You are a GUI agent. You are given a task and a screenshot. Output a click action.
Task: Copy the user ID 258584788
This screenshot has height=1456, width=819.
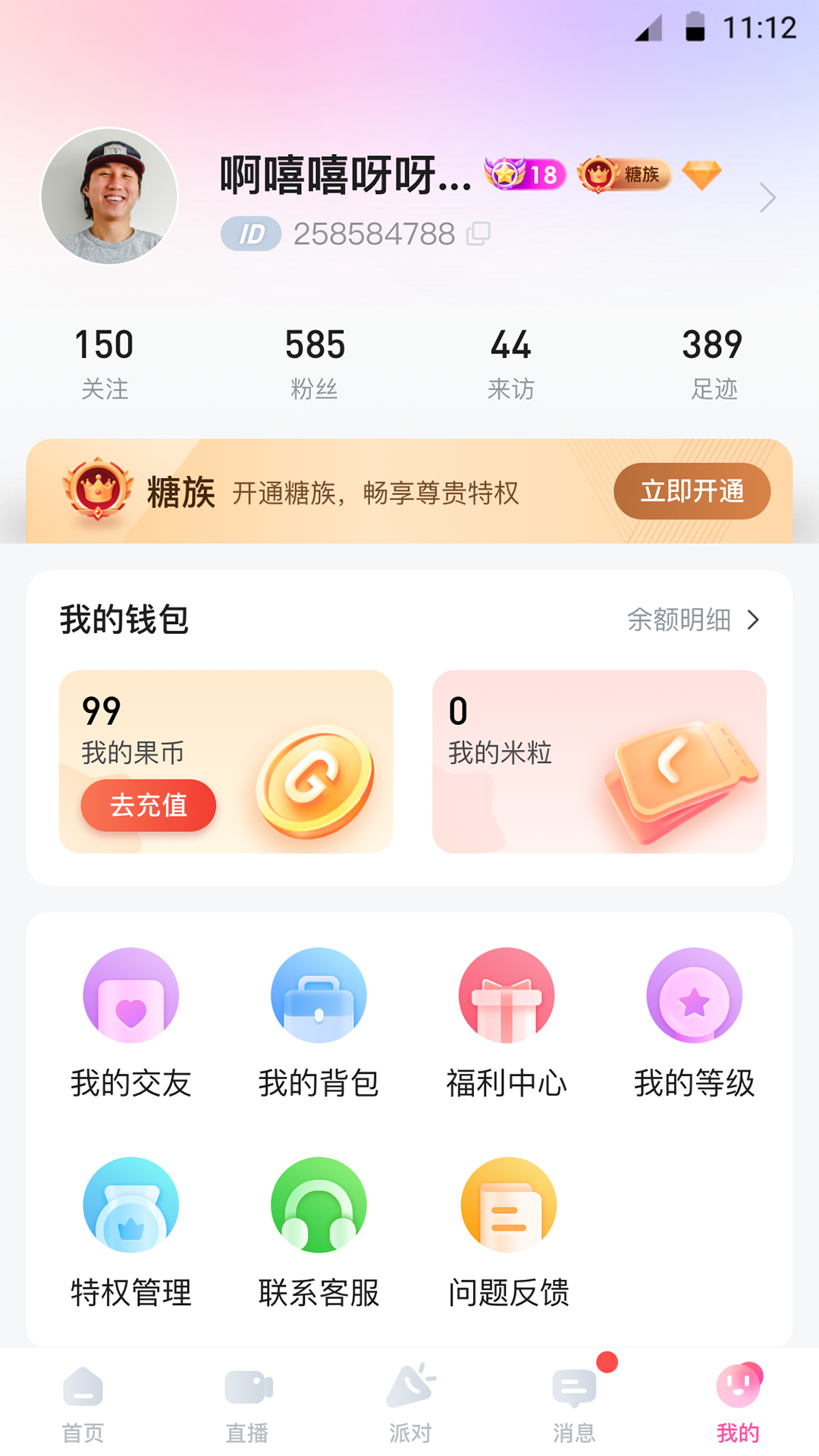pyautogui.click(x=479, y=234)
